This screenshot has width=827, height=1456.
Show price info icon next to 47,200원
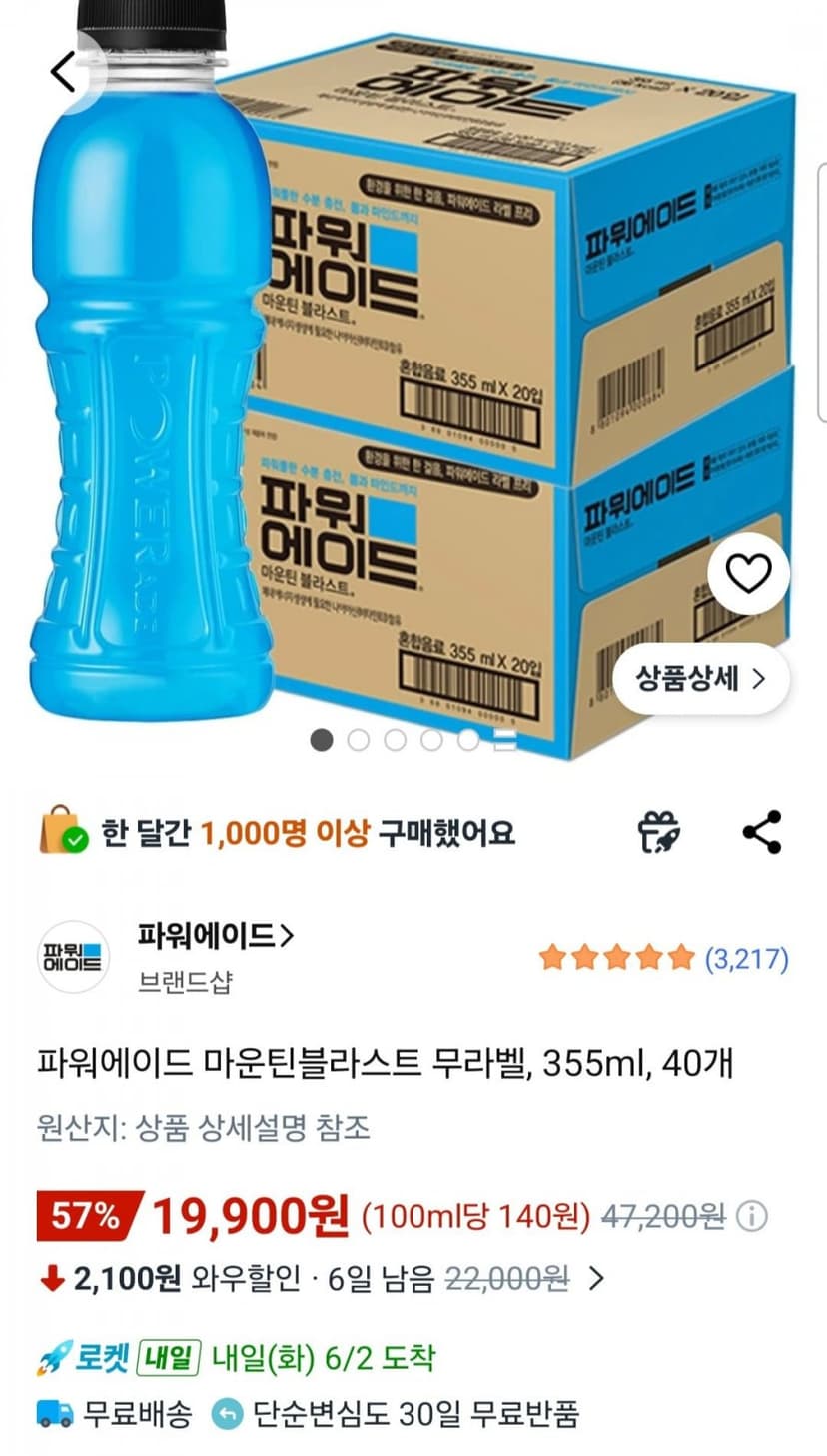751,1217
